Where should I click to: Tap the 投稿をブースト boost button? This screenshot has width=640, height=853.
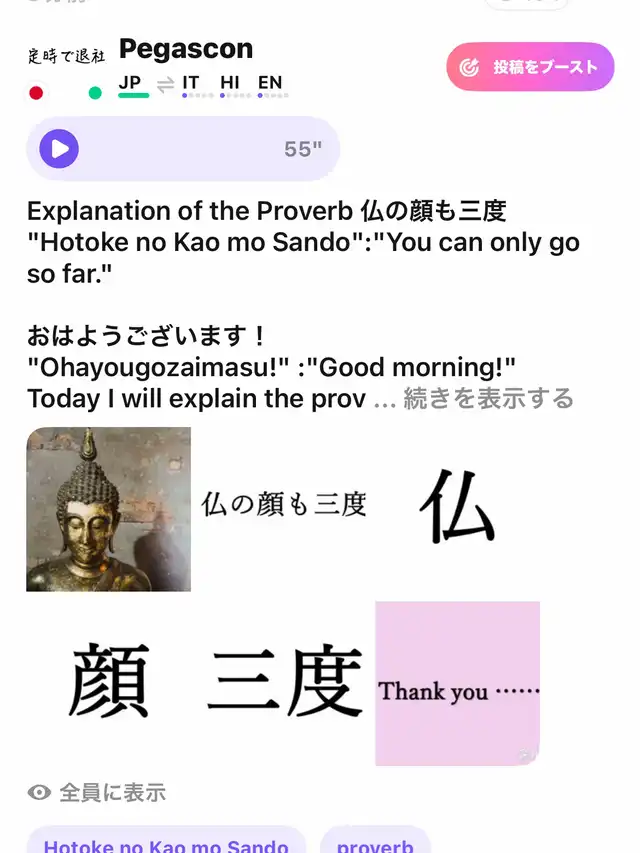point(530,67)
